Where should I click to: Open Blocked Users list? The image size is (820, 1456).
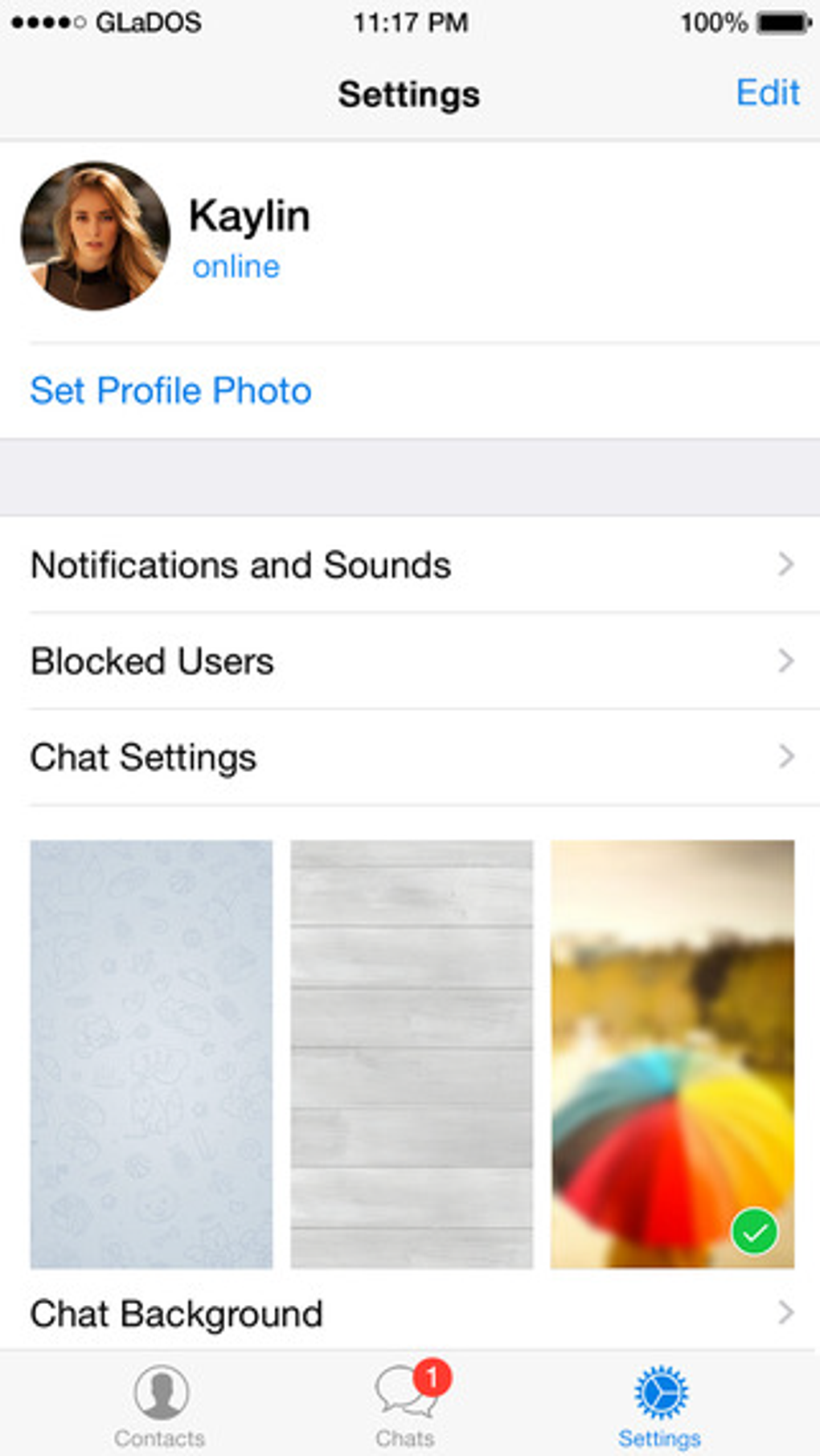[x=410, y=661]
